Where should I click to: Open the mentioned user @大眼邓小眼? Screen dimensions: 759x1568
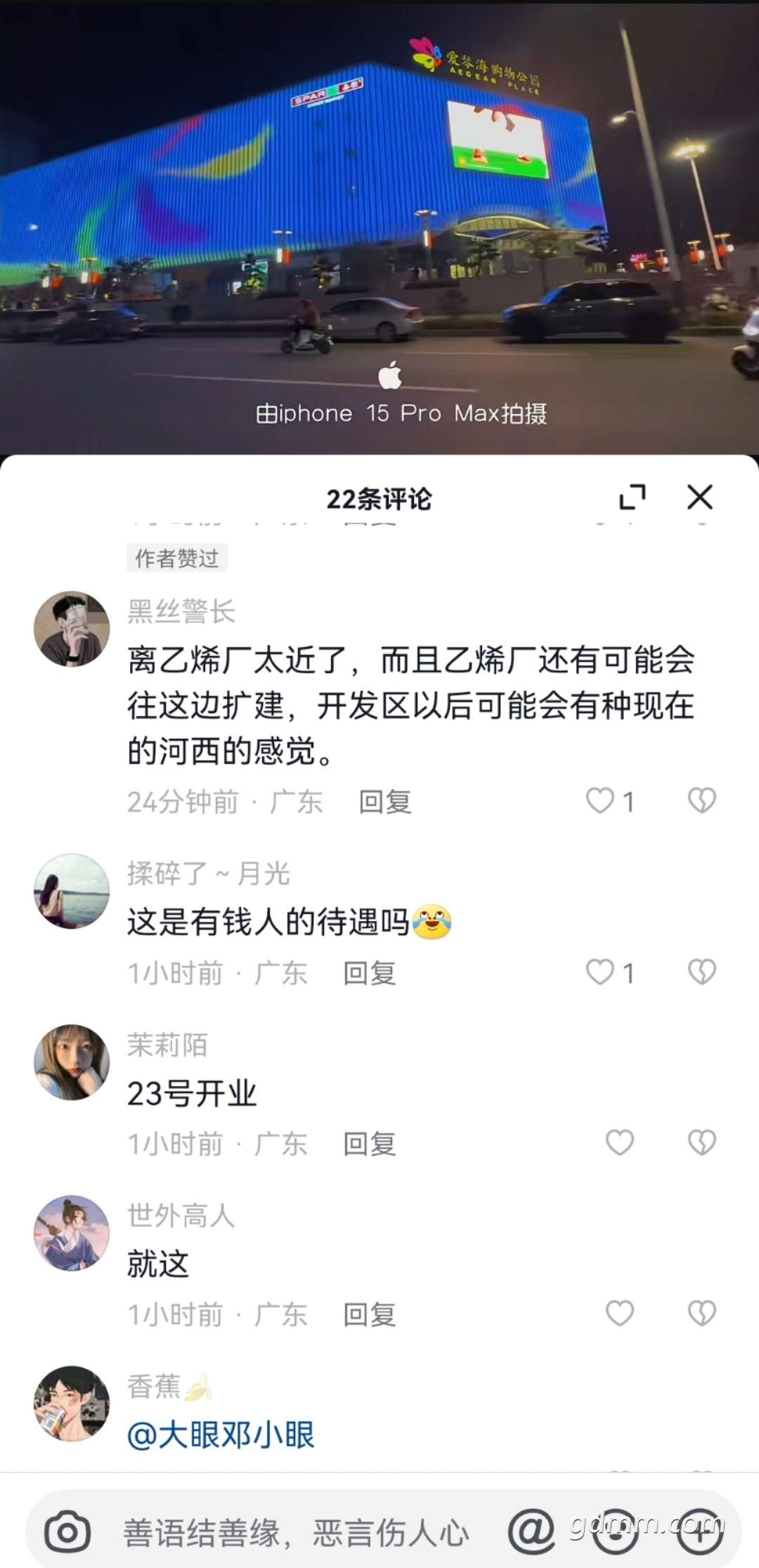point(221,1435)
